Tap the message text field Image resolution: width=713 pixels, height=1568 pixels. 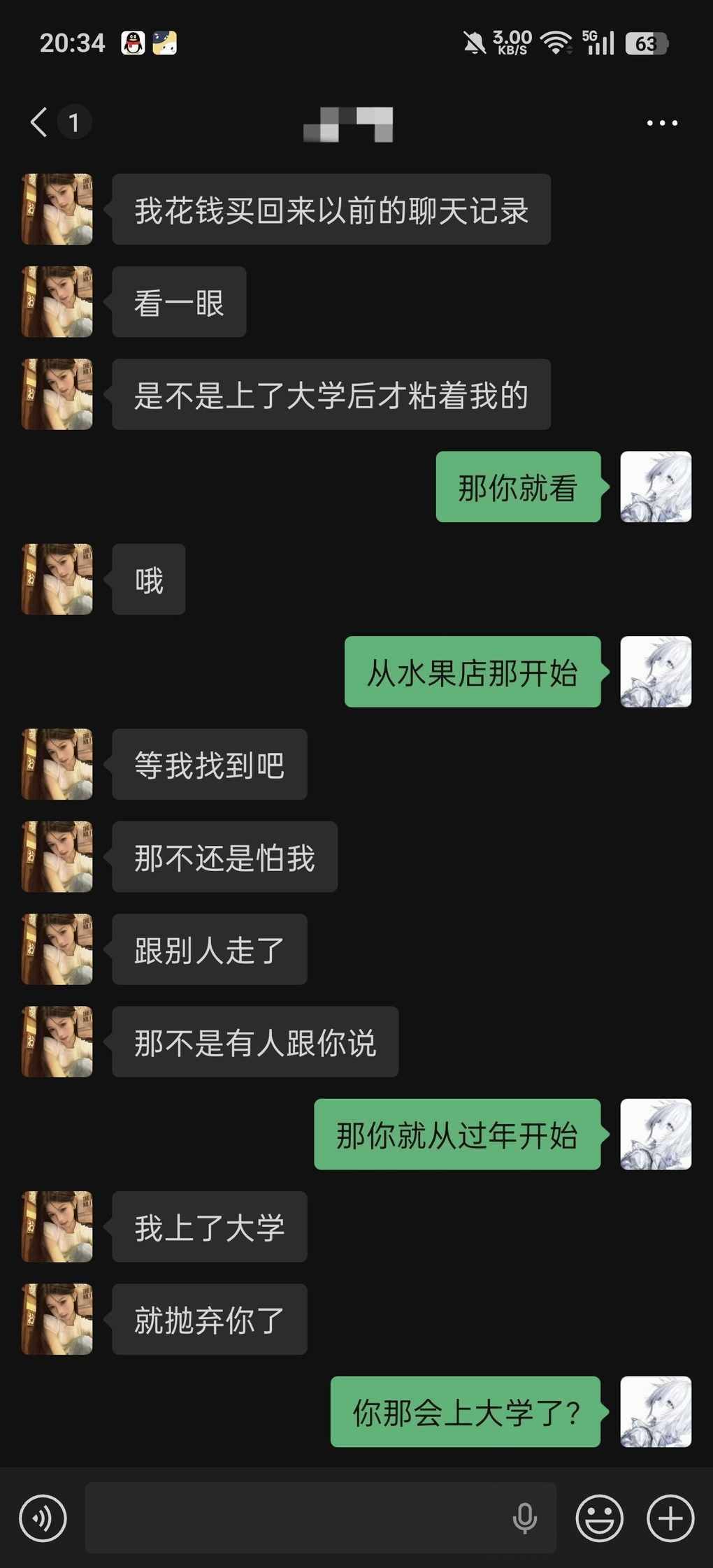click(294, 1518)
